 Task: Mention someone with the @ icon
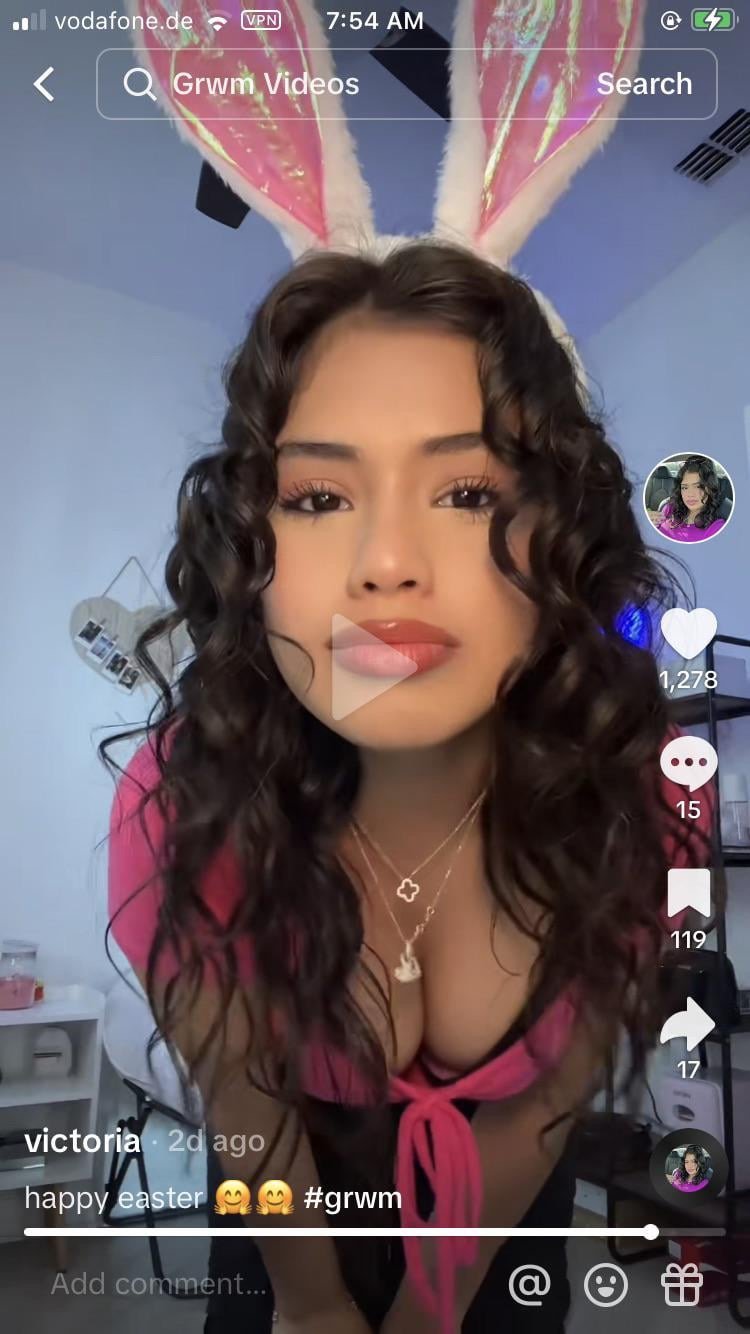[529, 1285]
